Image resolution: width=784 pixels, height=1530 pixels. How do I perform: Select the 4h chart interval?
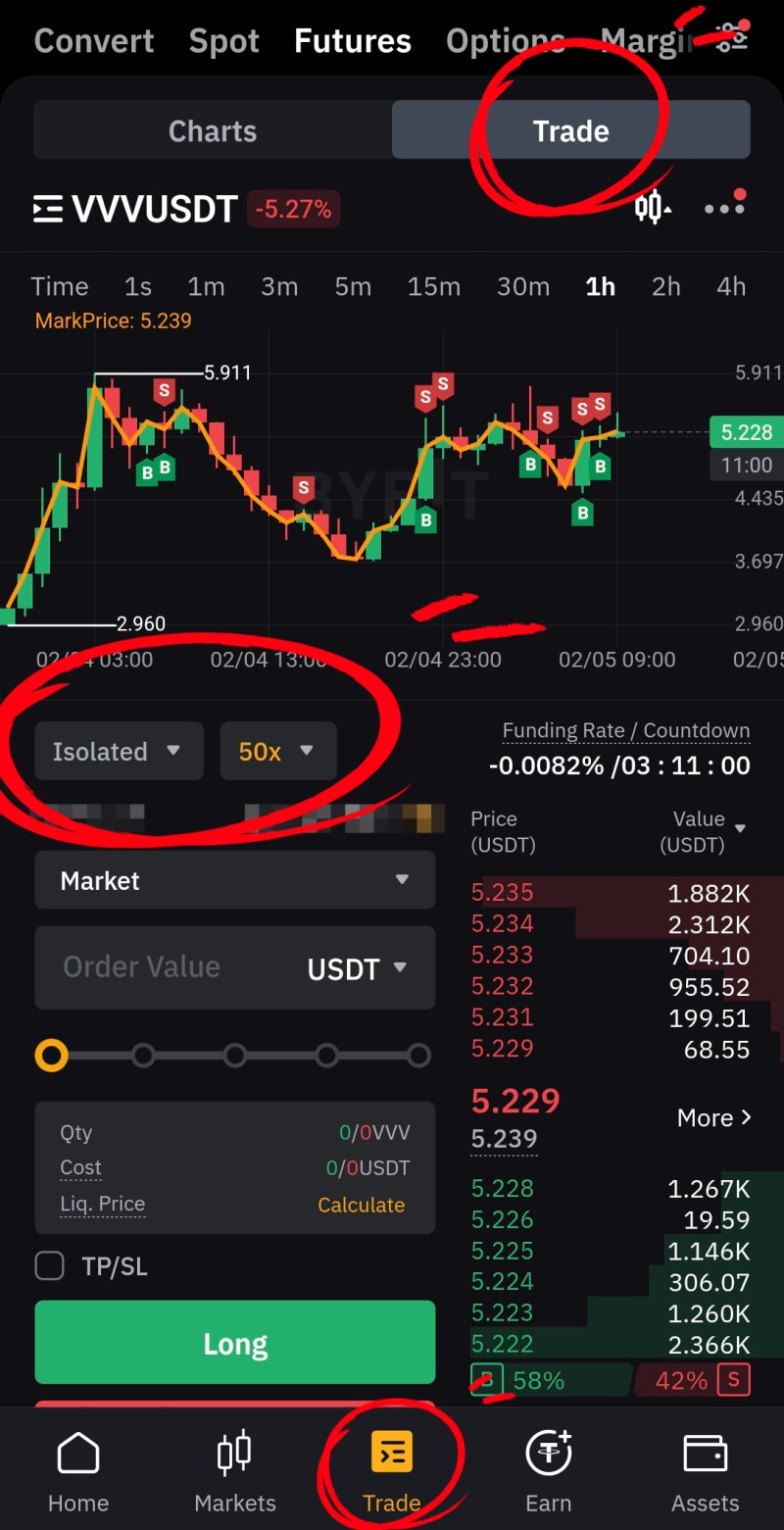[x=731, y=287]
